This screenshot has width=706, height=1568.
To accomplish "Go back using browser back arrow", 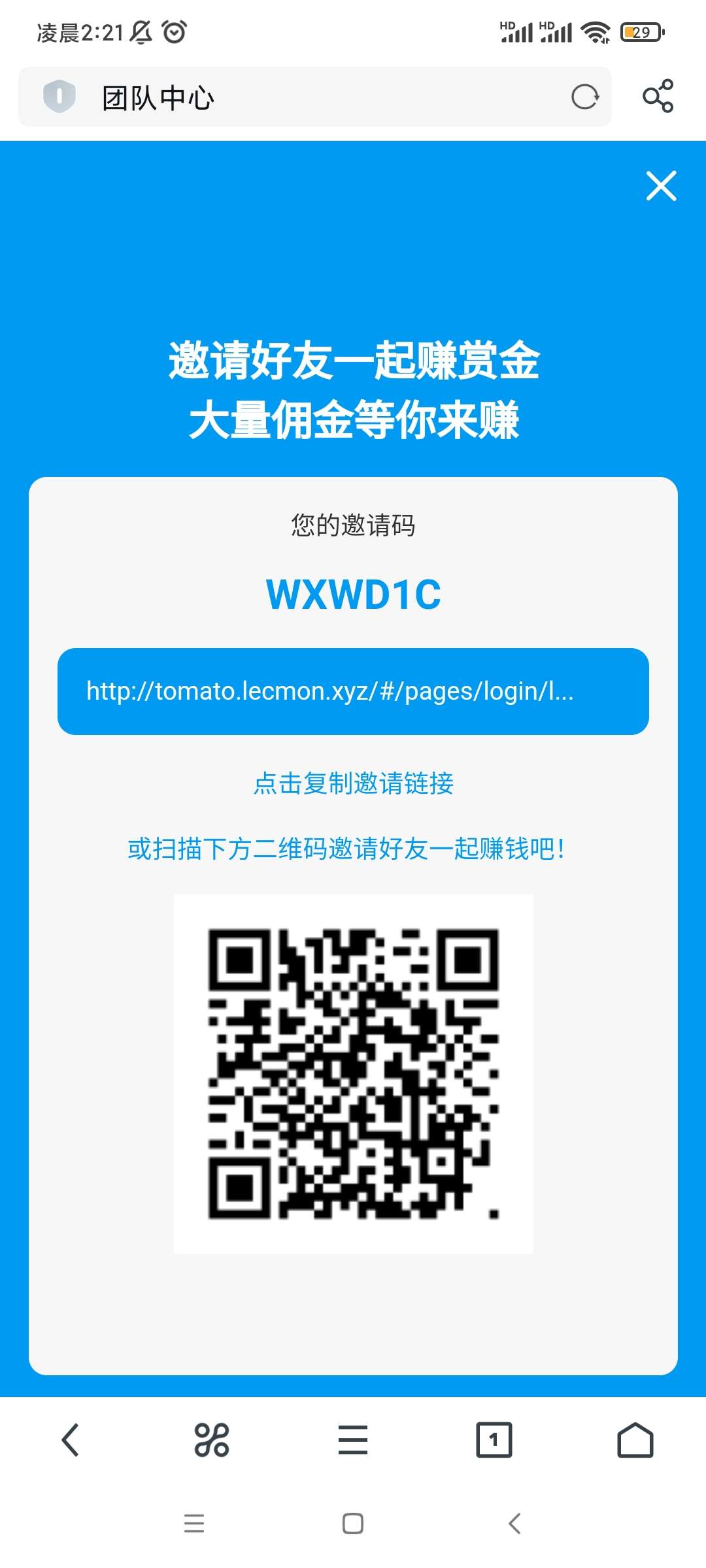I will (x=70, y=1440).
